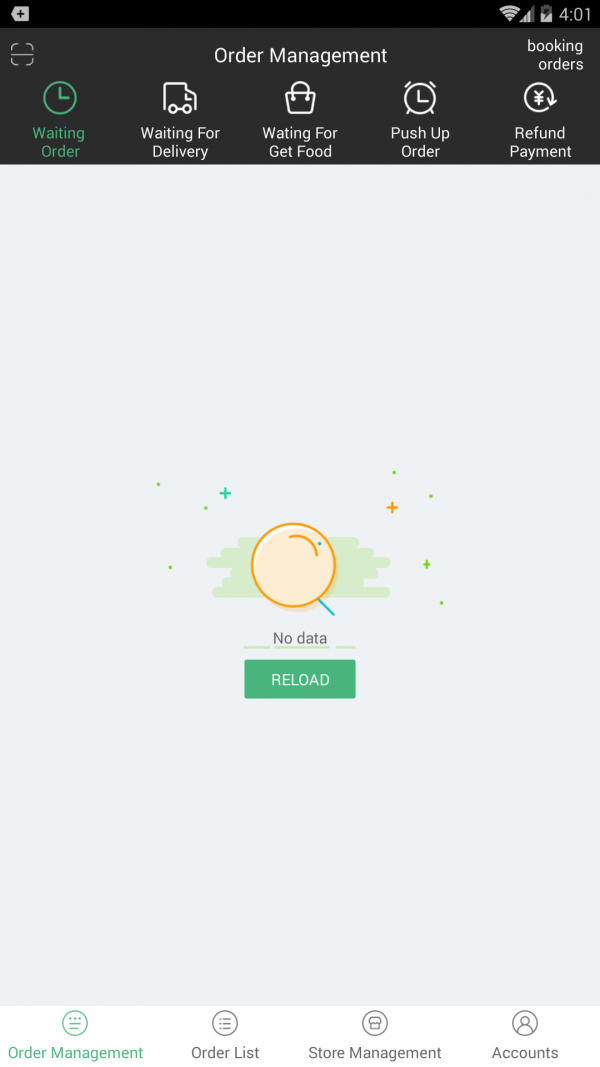600x1067 pixels.
Task: View the Refund Payment tab
Action: click(540, 121)
